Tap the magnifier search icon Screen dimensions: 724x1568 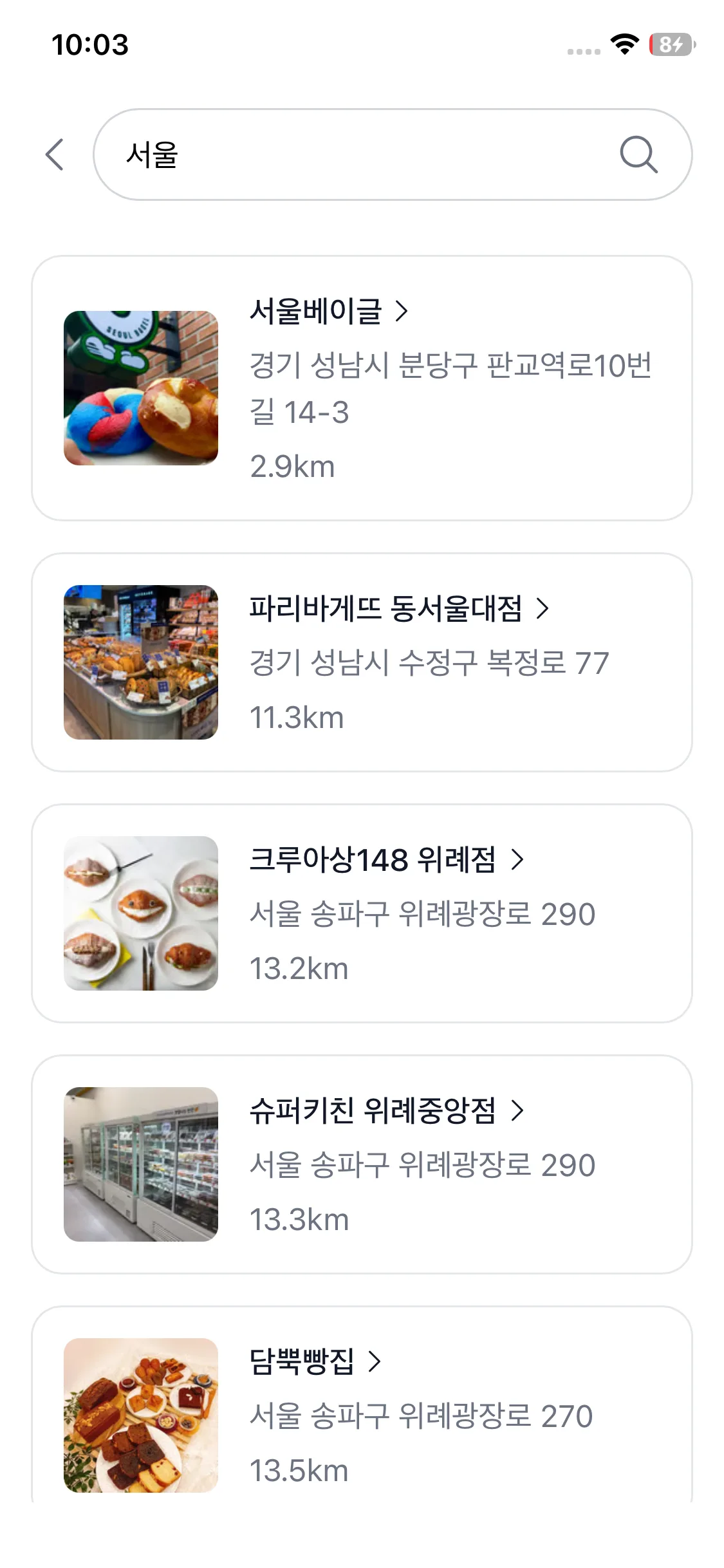tap(638, 154)
